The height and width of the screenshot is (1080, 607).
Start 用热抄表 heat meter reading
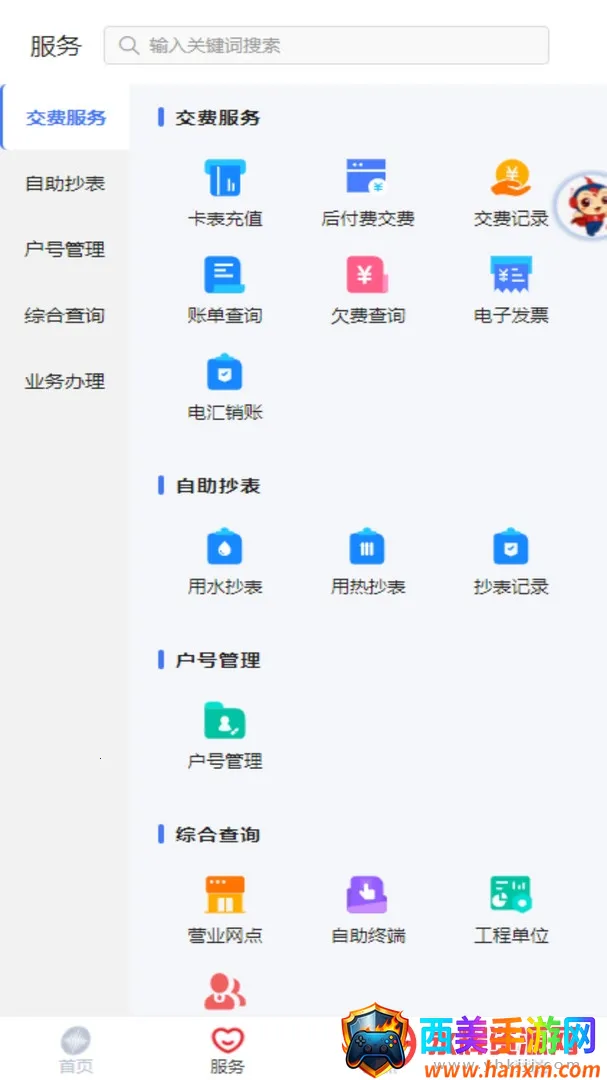click(367, 561)
